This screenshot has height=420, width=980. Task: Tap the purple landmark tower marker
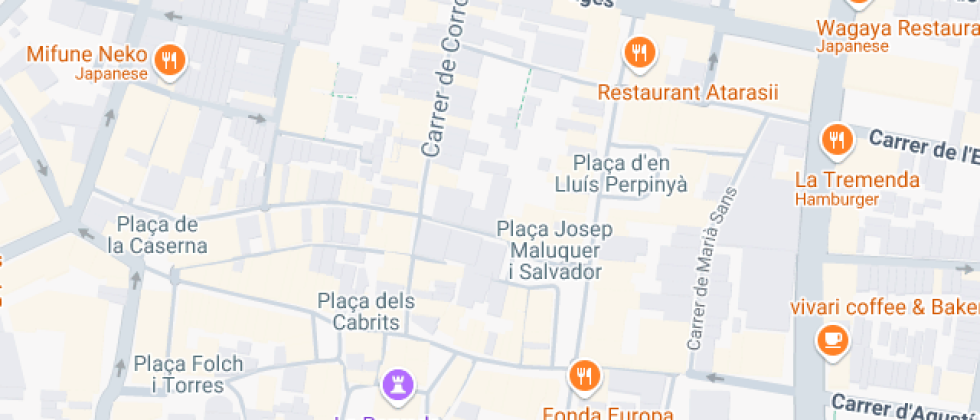396,382
